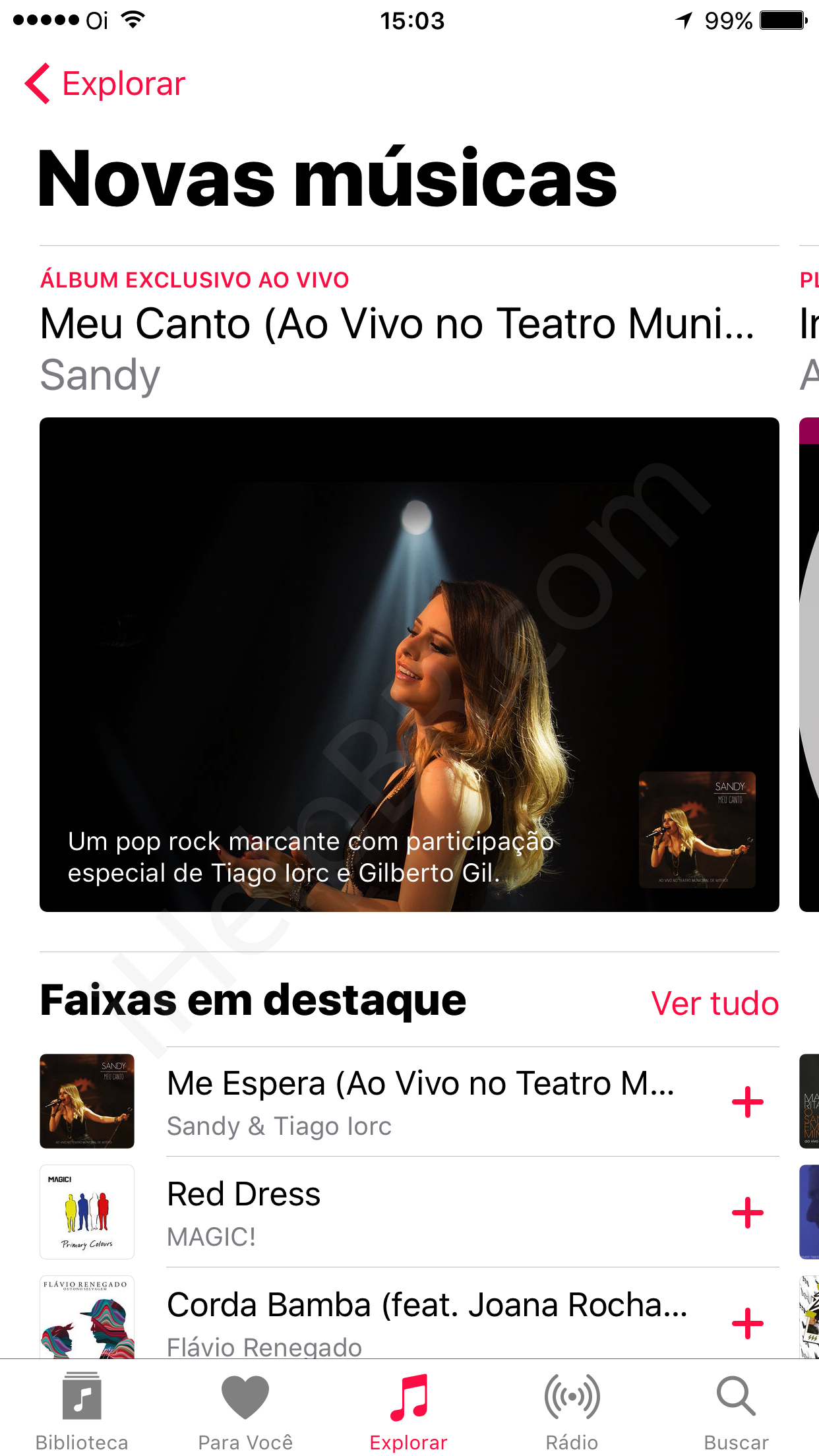Screen dimensions: 819x1456
Task: Go back to Explorar
Action: click(106, 84)
